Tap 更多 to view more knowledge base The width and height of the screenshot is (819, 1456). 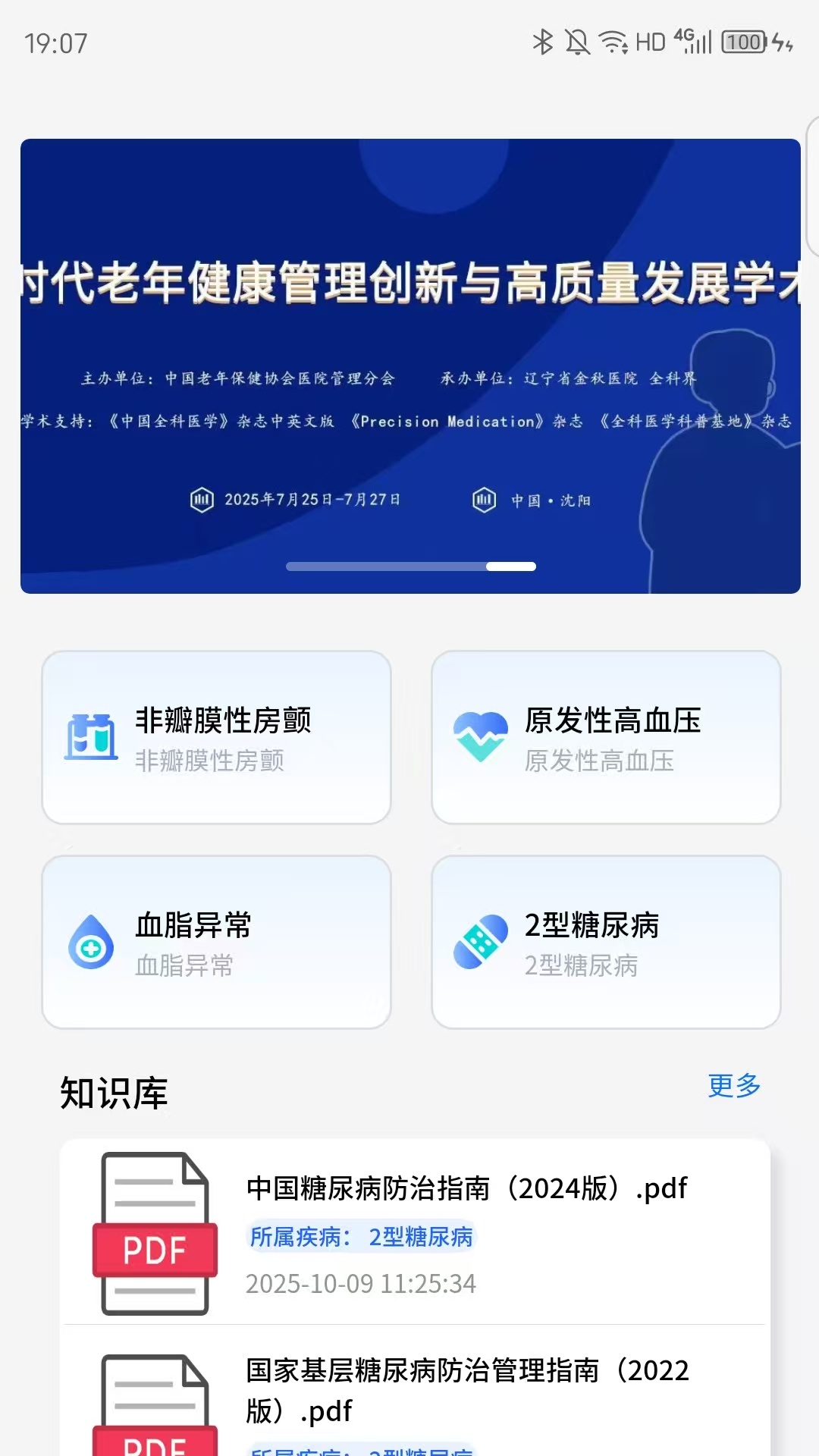pos(733,1086)
